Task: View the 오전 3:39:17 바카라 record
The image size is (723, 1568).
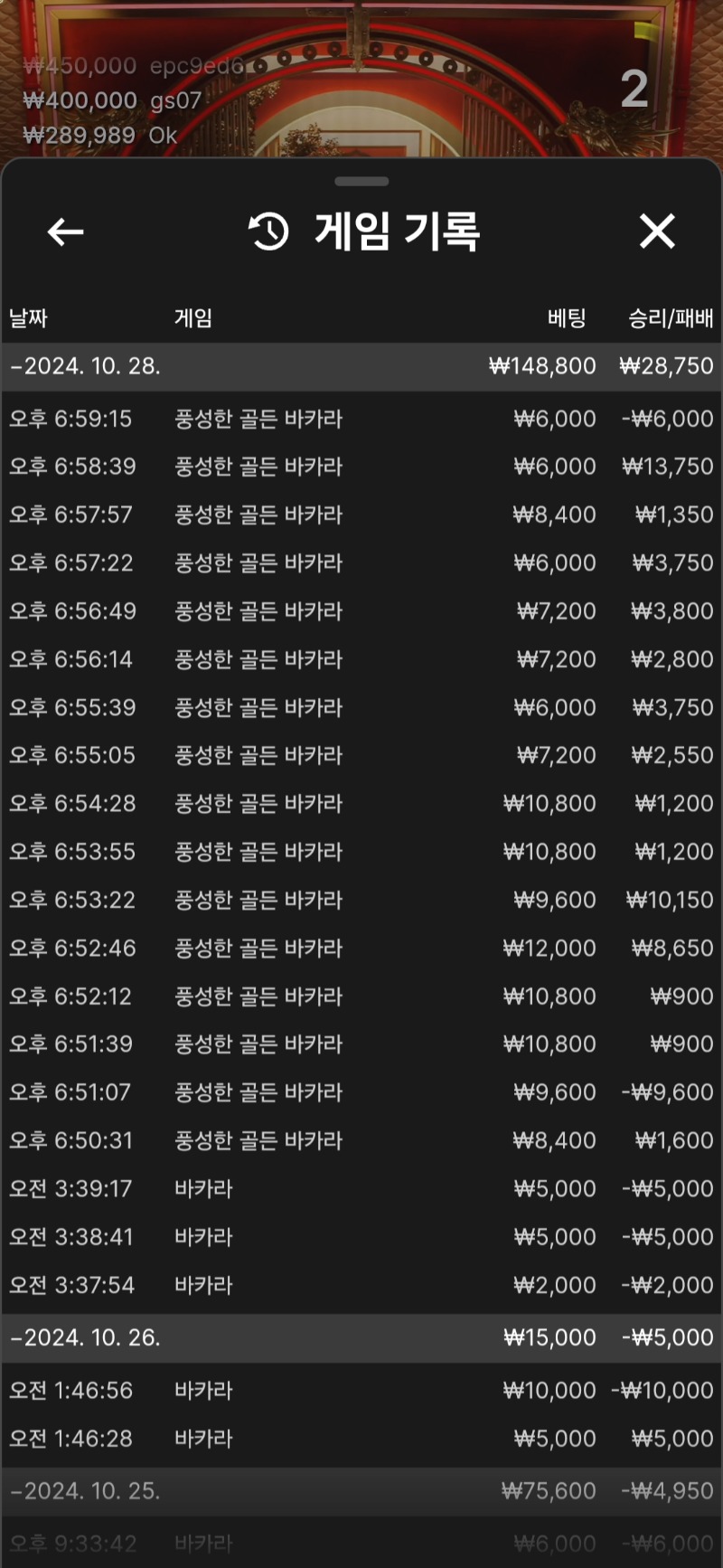Action: click(361, 1188)
